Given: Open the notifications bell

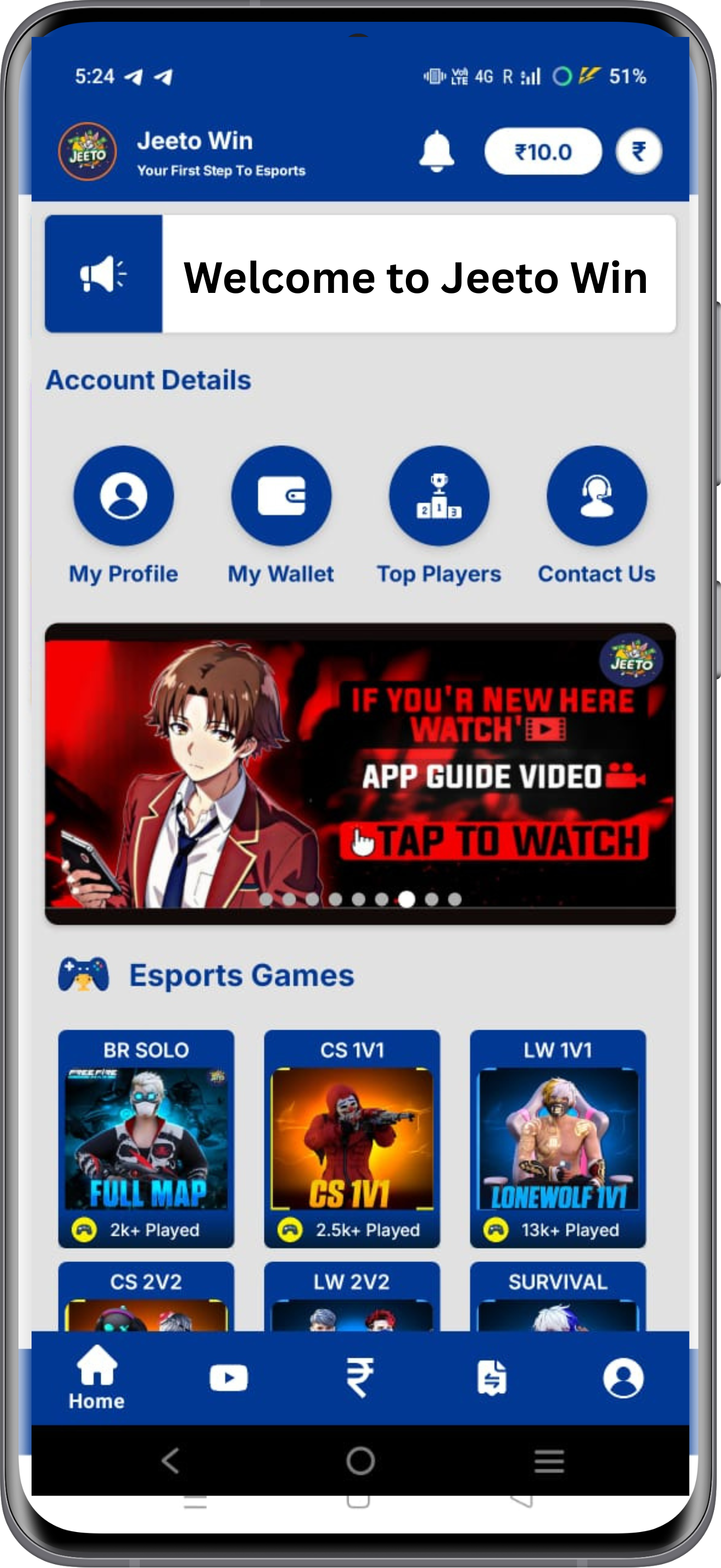Looking at the screenshot, I should tap(436, 151).
